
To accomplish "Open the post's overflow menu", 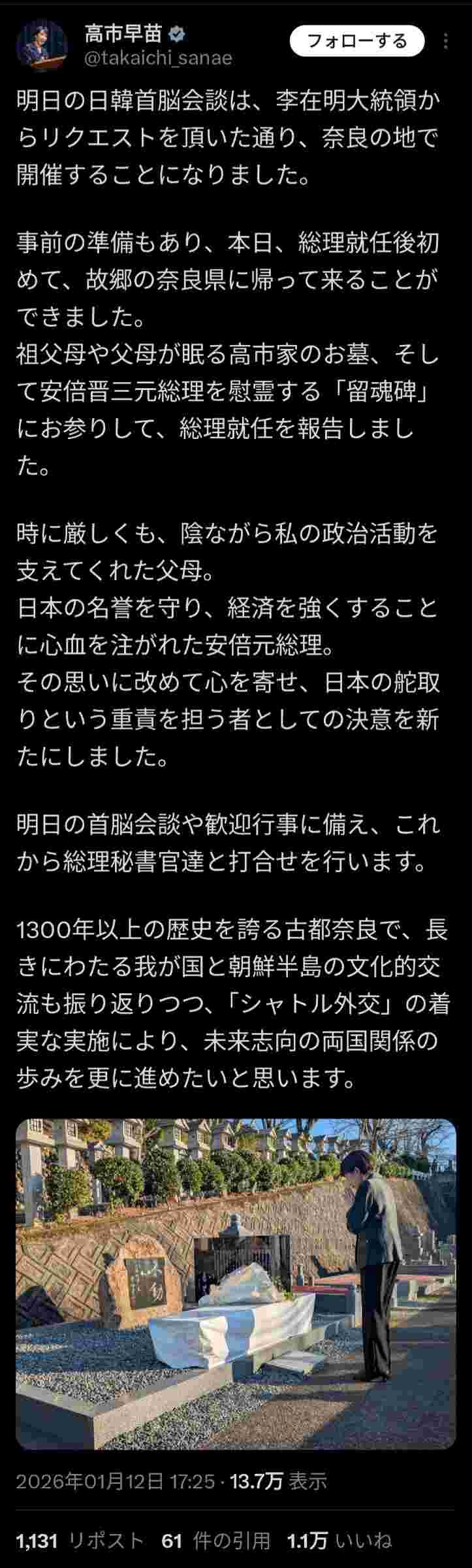I will (446, 42).
